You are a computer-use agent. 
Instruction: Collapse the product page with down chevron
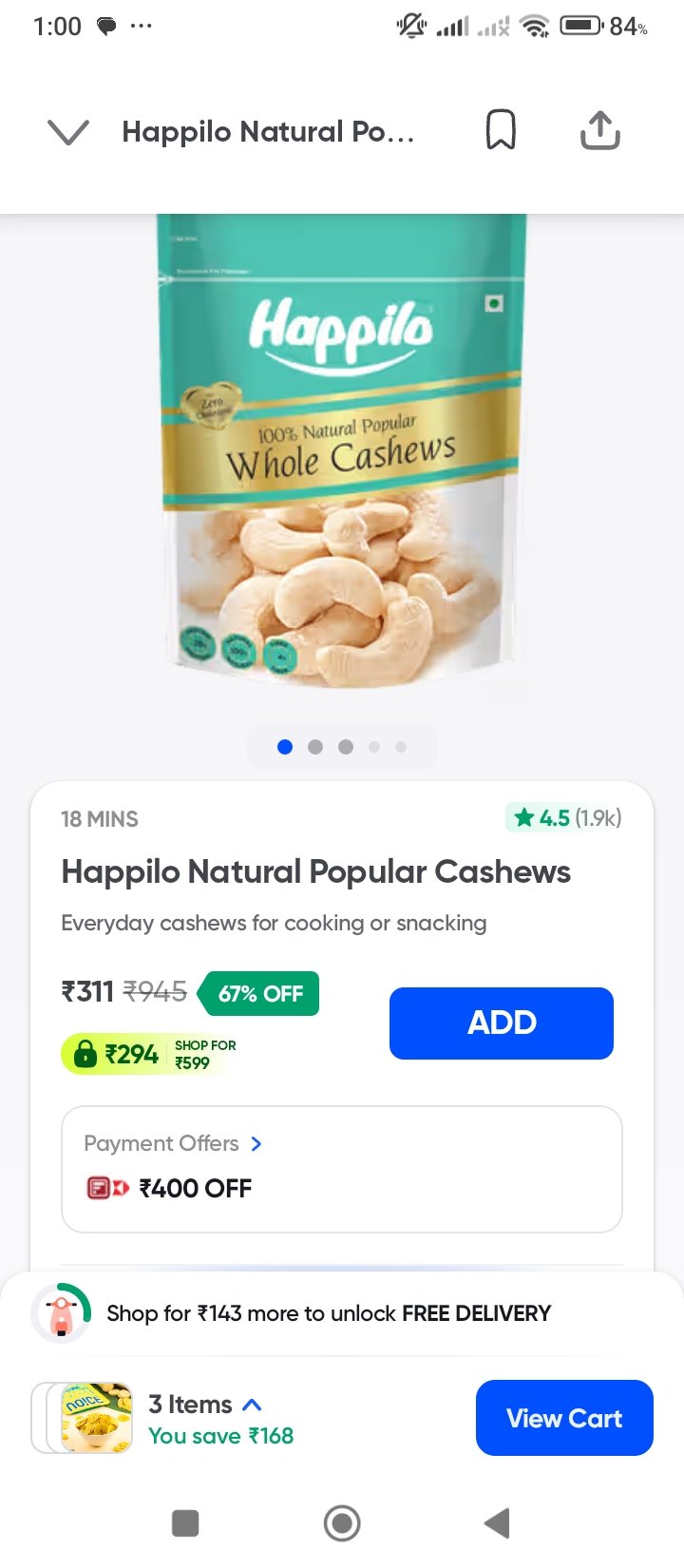point(68,132)
